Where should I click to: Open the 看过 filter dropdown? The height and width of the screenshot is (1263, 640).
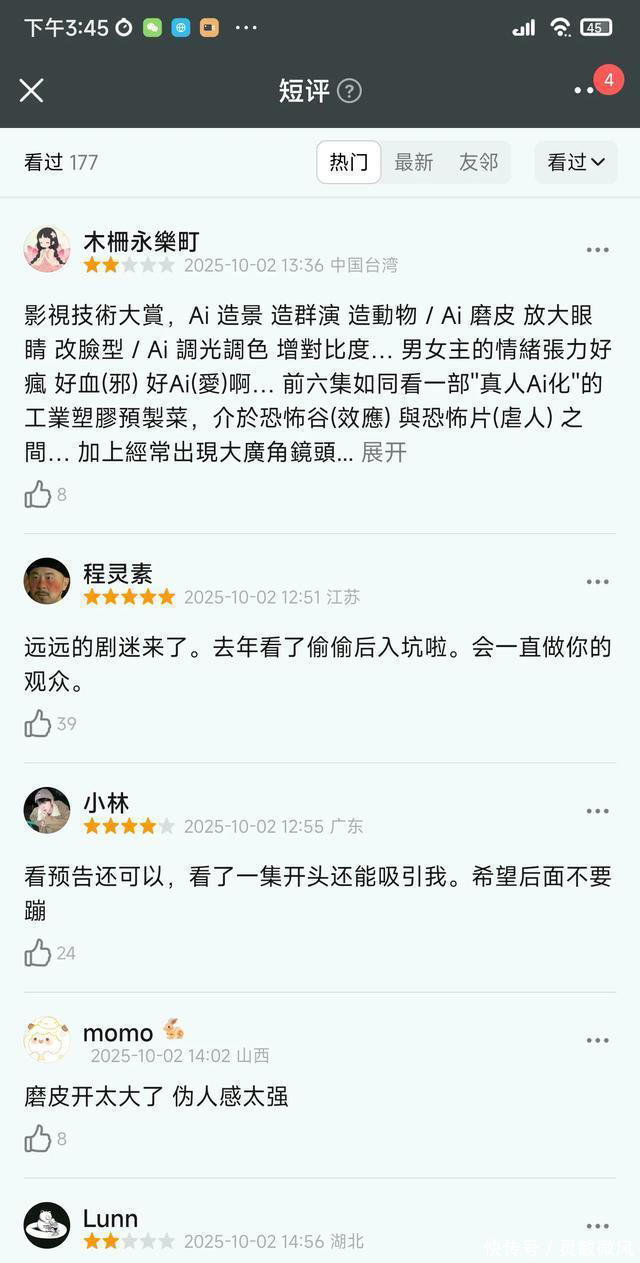click(x=576, y=162)
